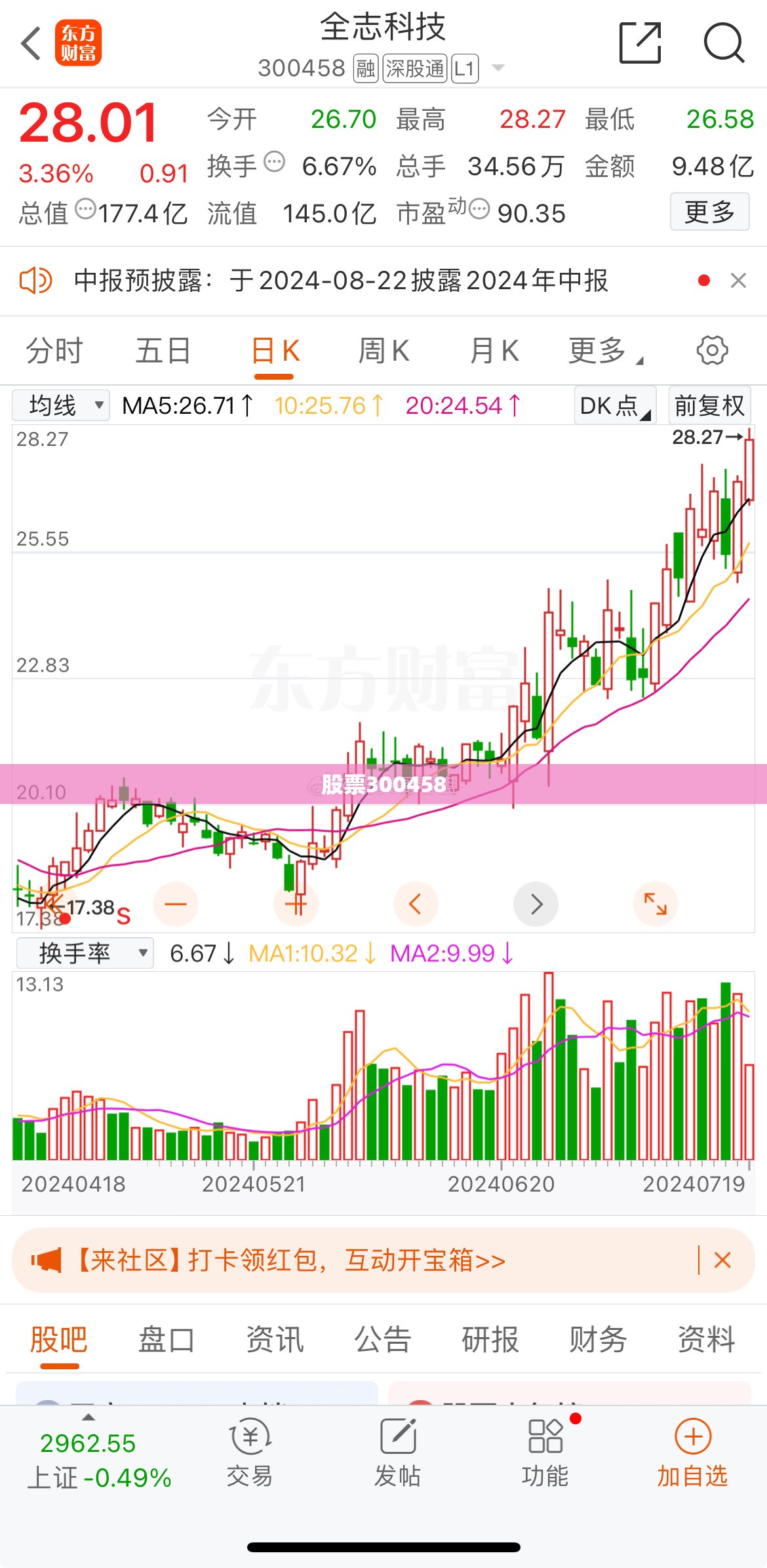
Task: Switch to the 分时 chart tab
Action: 54,351
